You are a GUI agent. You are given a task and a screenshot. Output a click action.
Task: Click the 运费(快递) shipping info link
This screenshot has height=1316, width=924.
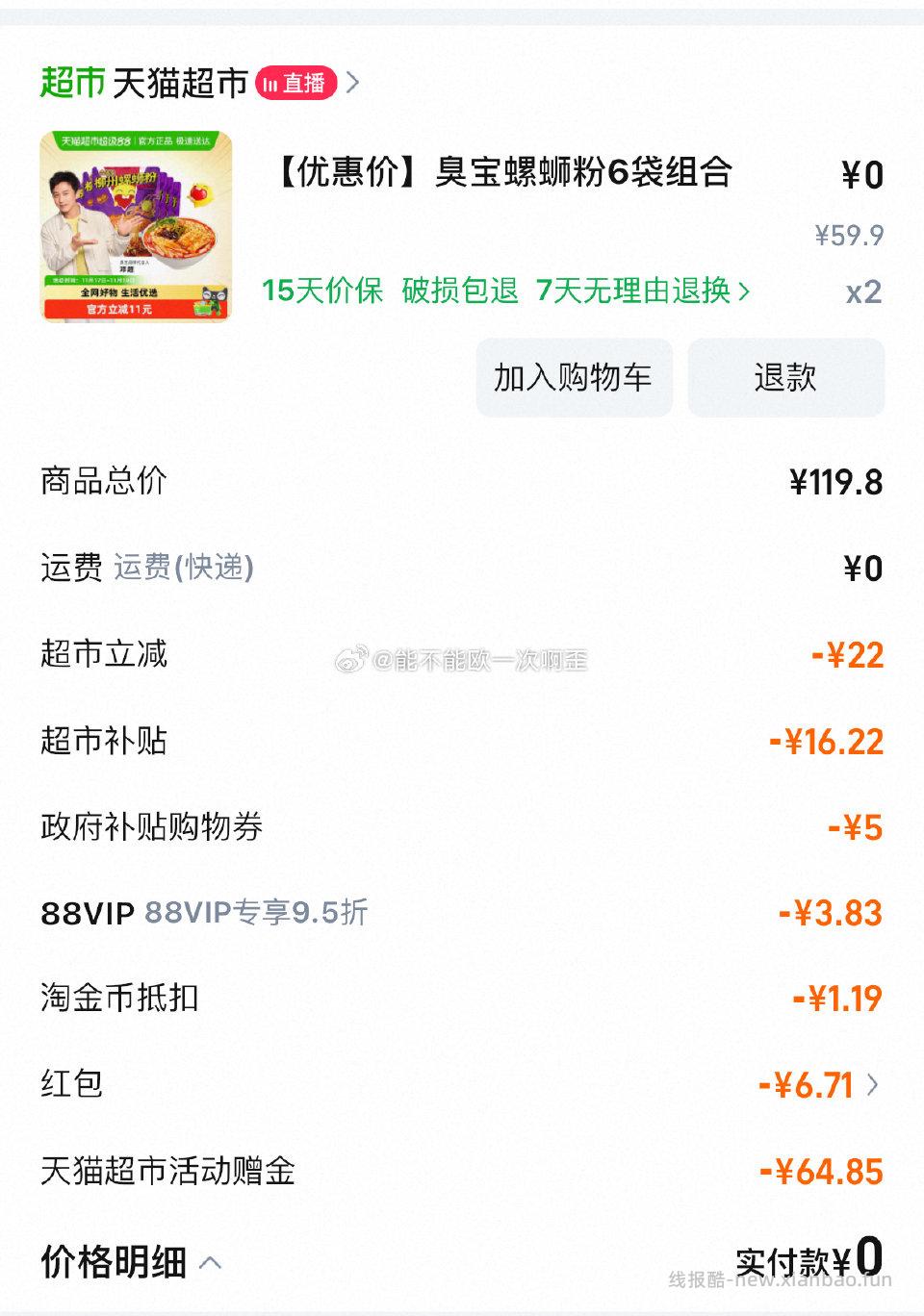click(x=183, y=569)
